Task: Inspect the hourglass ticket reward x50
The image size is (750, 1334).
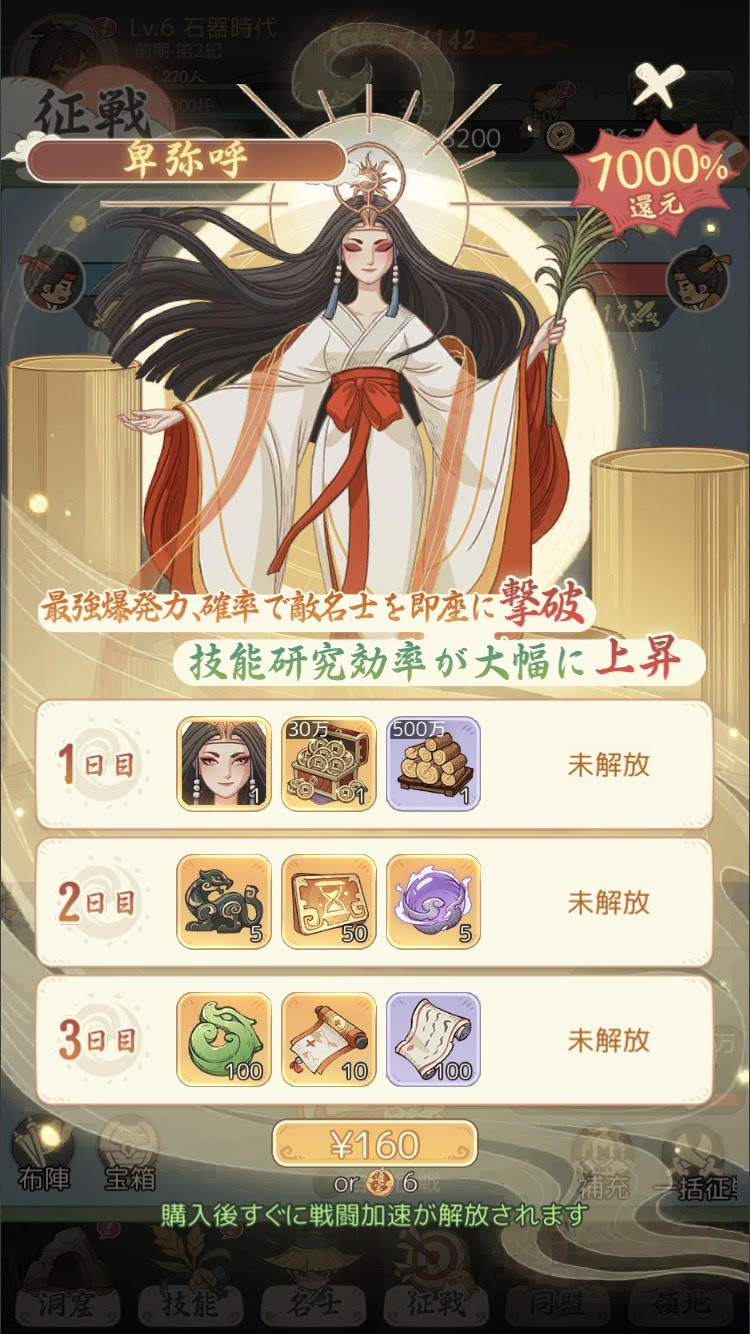Action: pyautogui.click(x=329, y=902)
